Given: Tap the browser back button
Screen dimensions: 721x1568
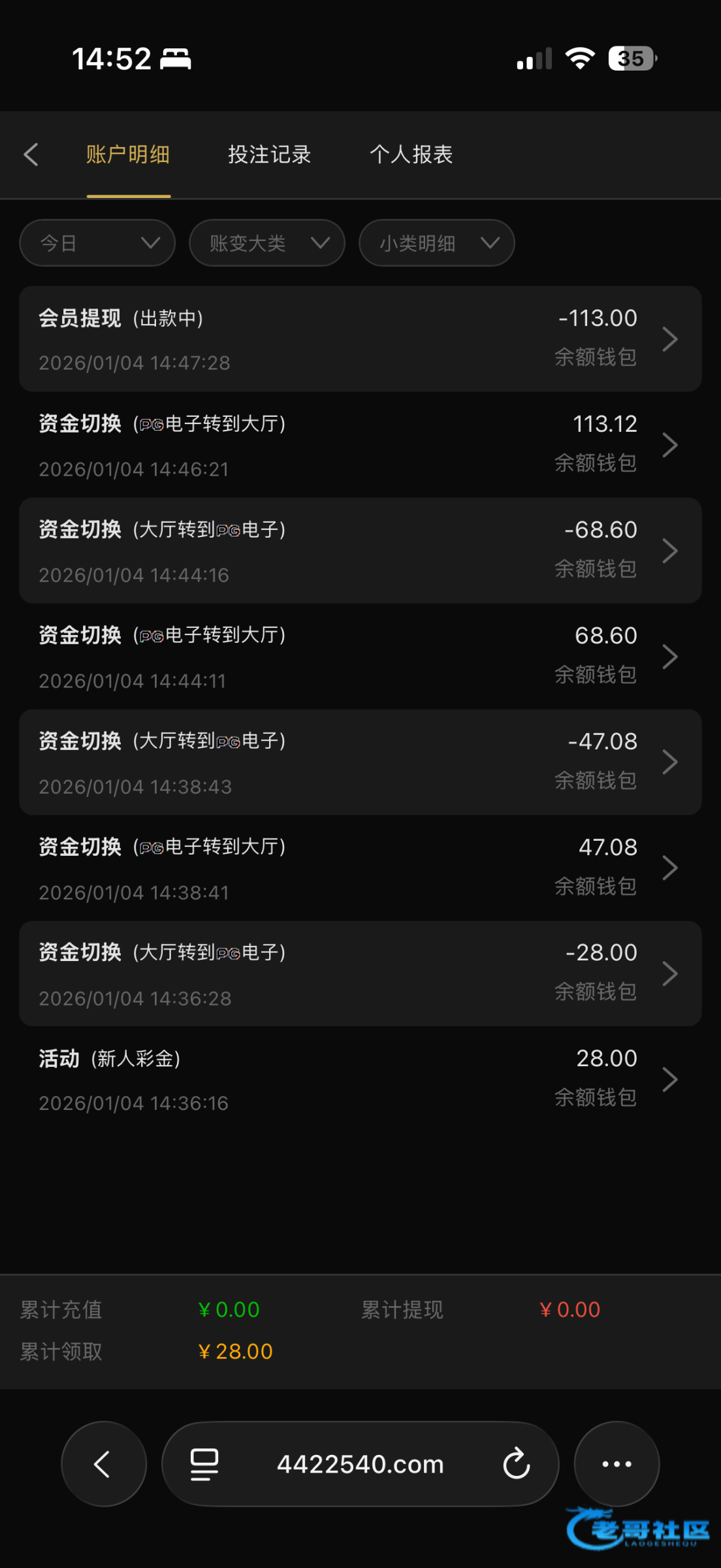Looking at the screenshot, I should 103,1464.
